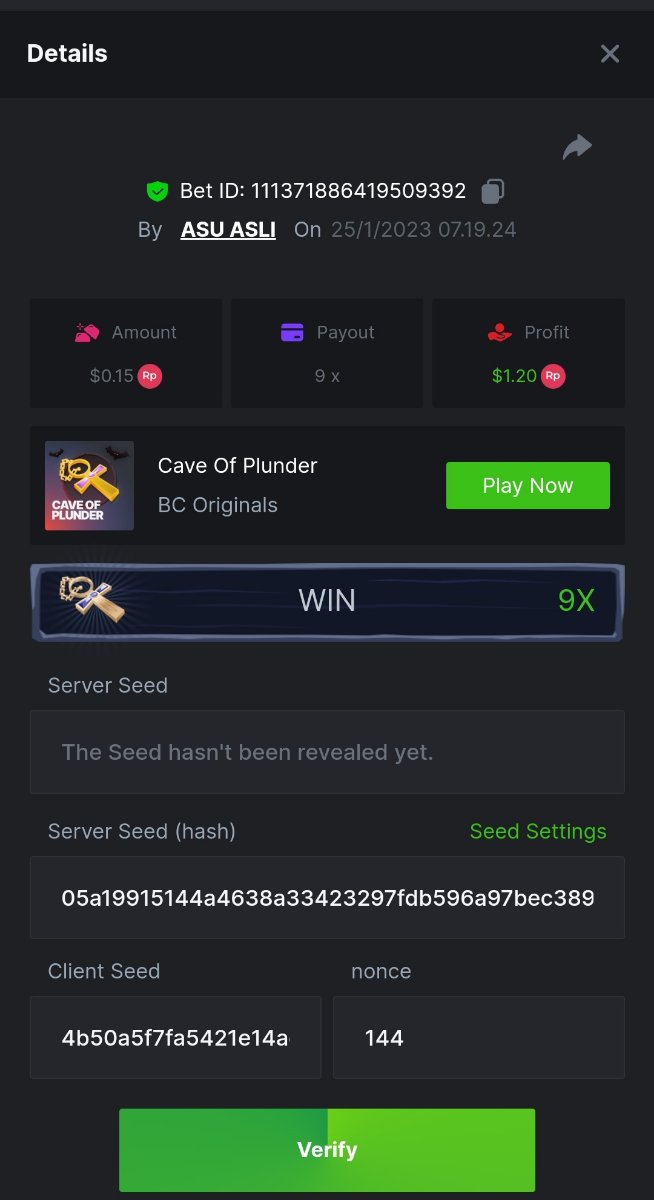Image resolution: width=654 pixels, height=1200 pixels.
Task: Select the Server Seed hash field
Action: coord(327,898)
